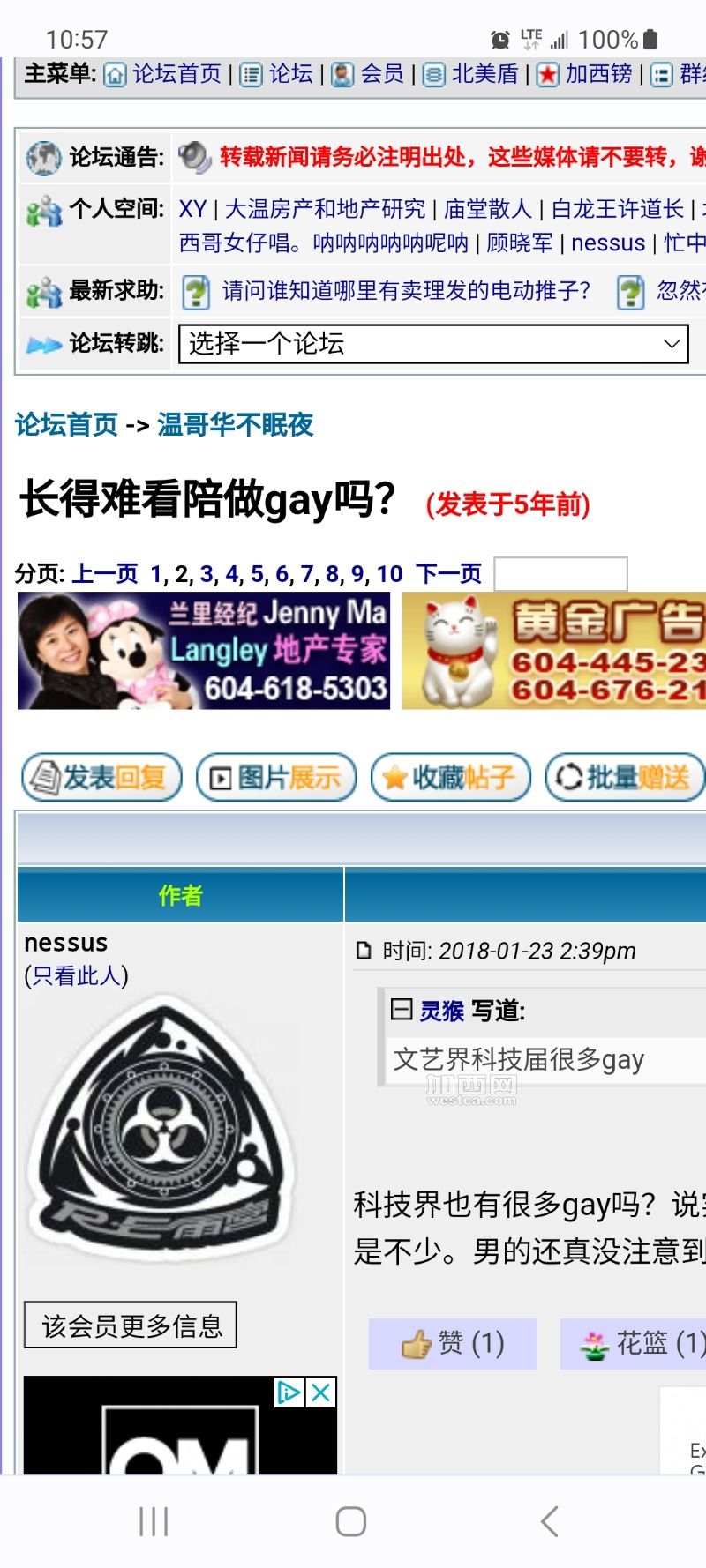Expand the 选择一个论坛 dropdown
The image size is (706, 1568).
[x=433, y=344]
